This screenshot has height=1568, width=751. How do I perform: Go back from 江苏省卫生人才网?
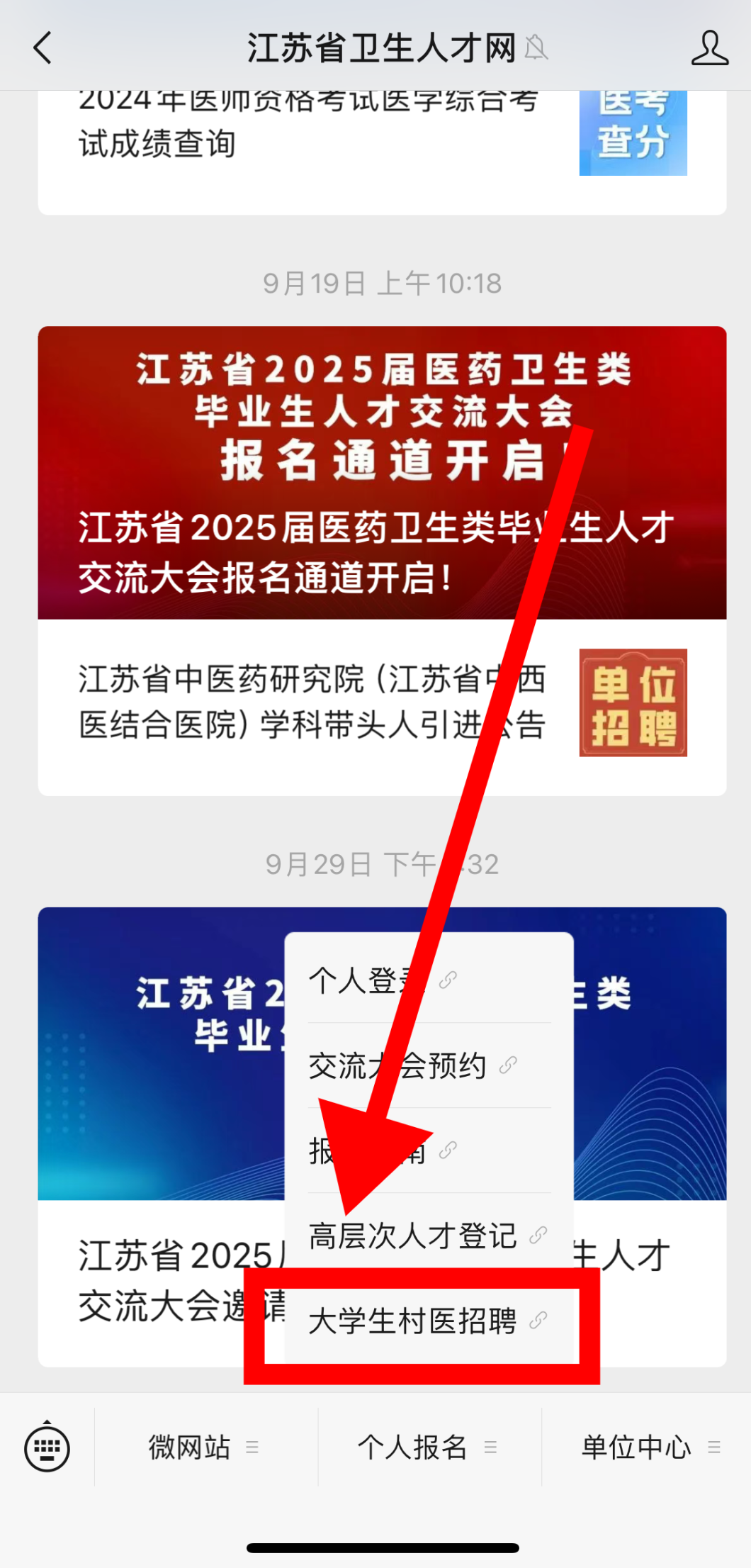click(43, 48)
